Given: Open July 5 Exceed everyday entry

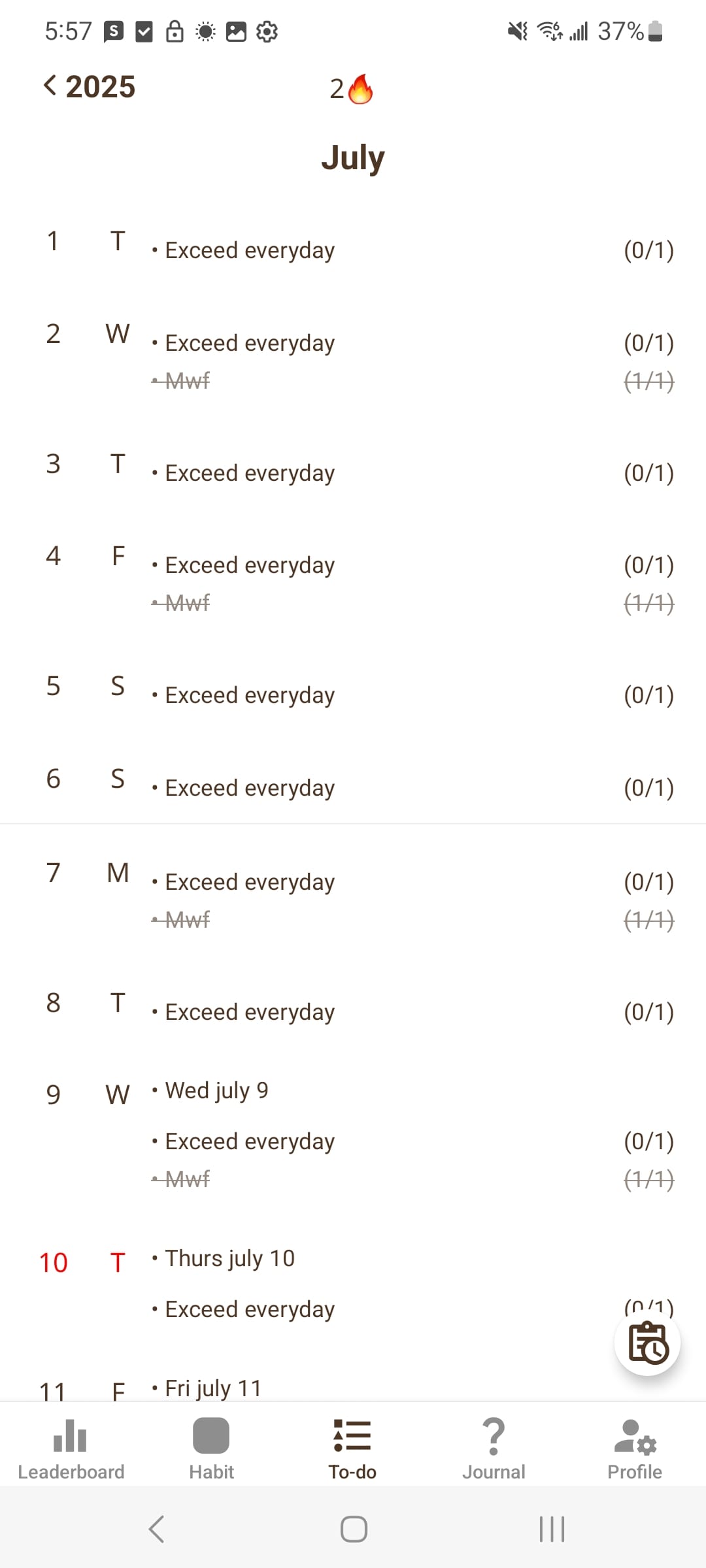Looking at the screenshot, I should 250,696.
